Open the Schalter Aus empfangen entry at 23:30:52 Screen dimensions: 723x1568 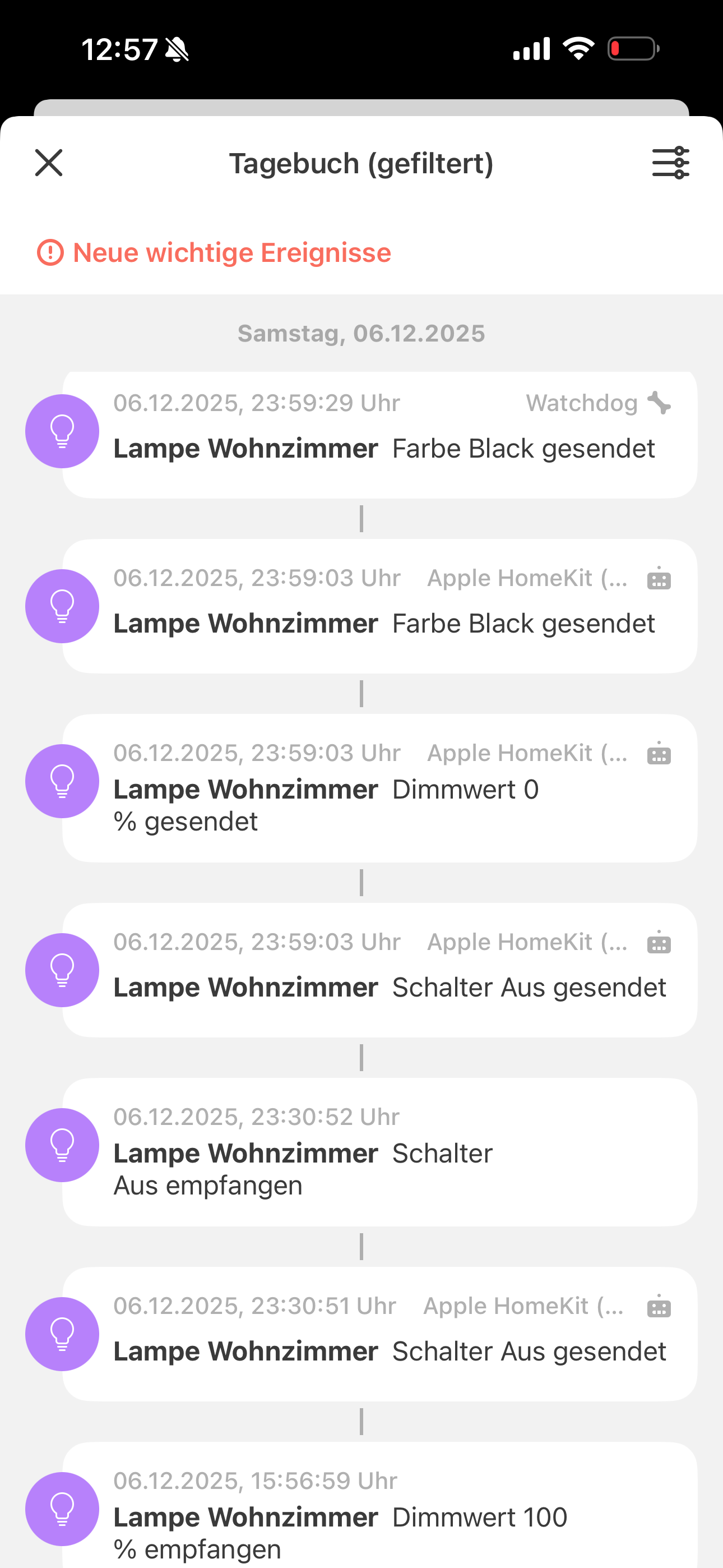[380, 1152]
